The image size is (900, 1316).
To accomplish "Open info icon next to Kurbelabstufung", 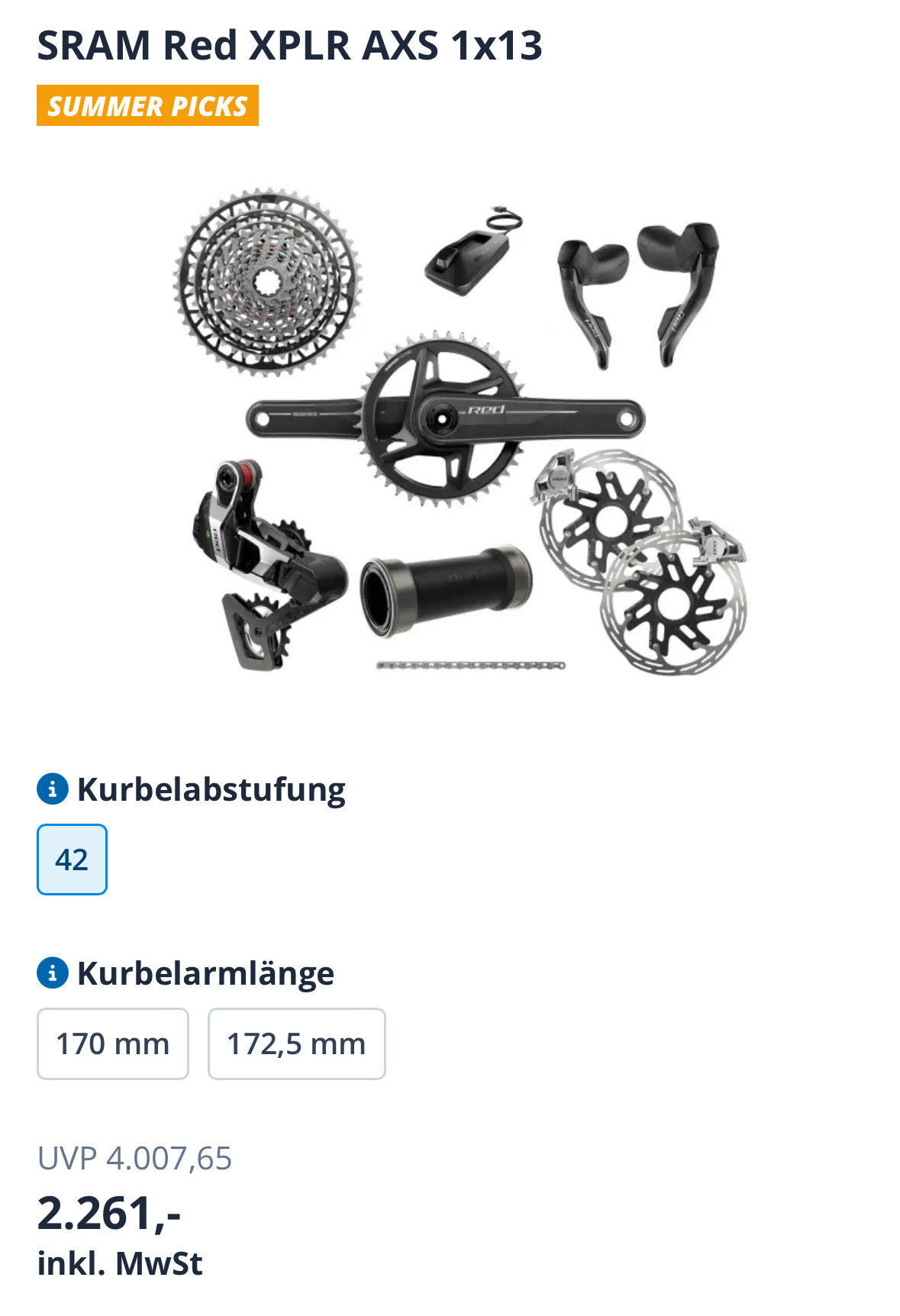I will [x=53, y=789].
